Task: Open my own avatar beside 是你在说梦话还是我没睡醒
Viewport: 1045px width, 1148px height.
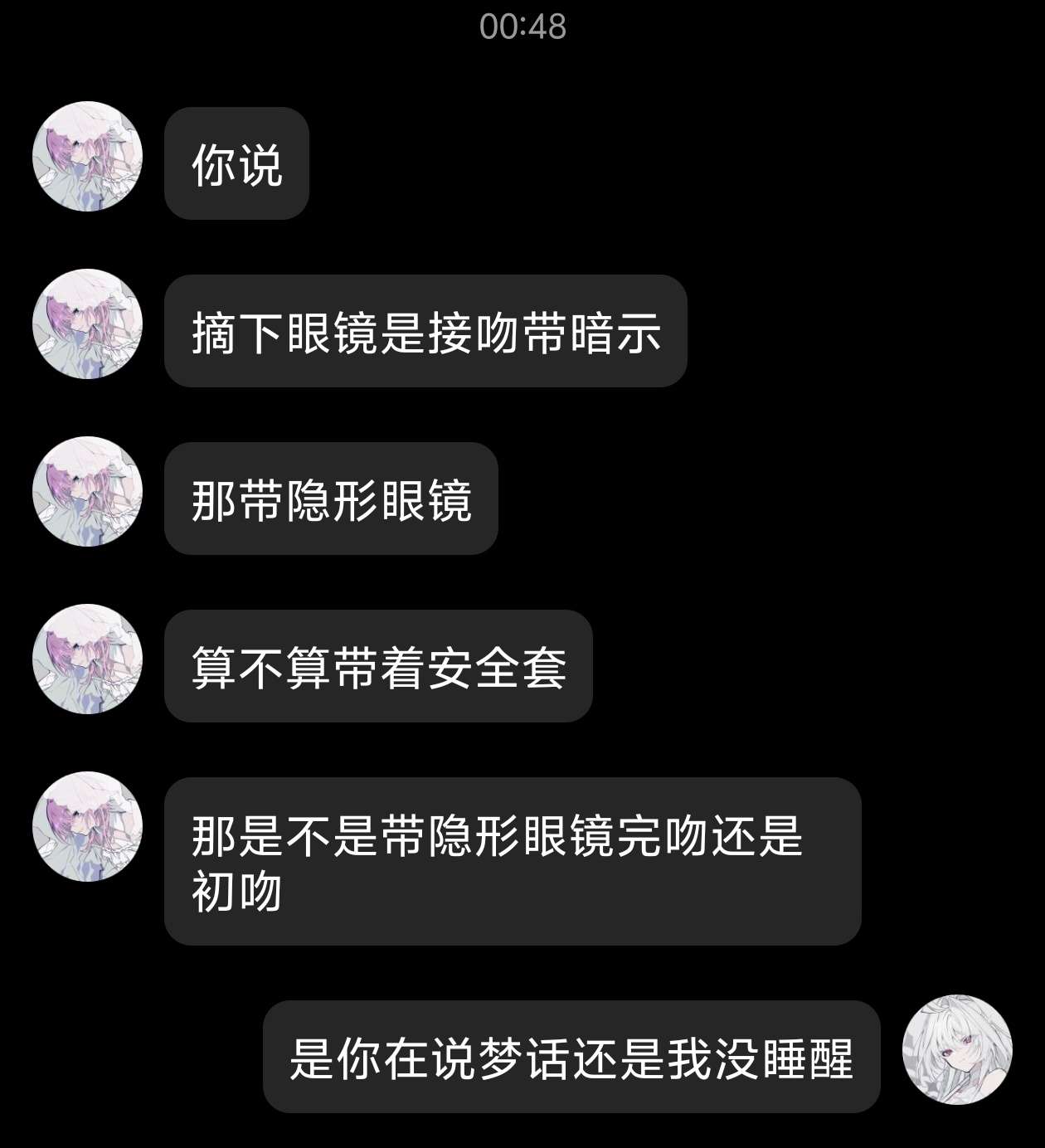Action: tap(957, 1050)
